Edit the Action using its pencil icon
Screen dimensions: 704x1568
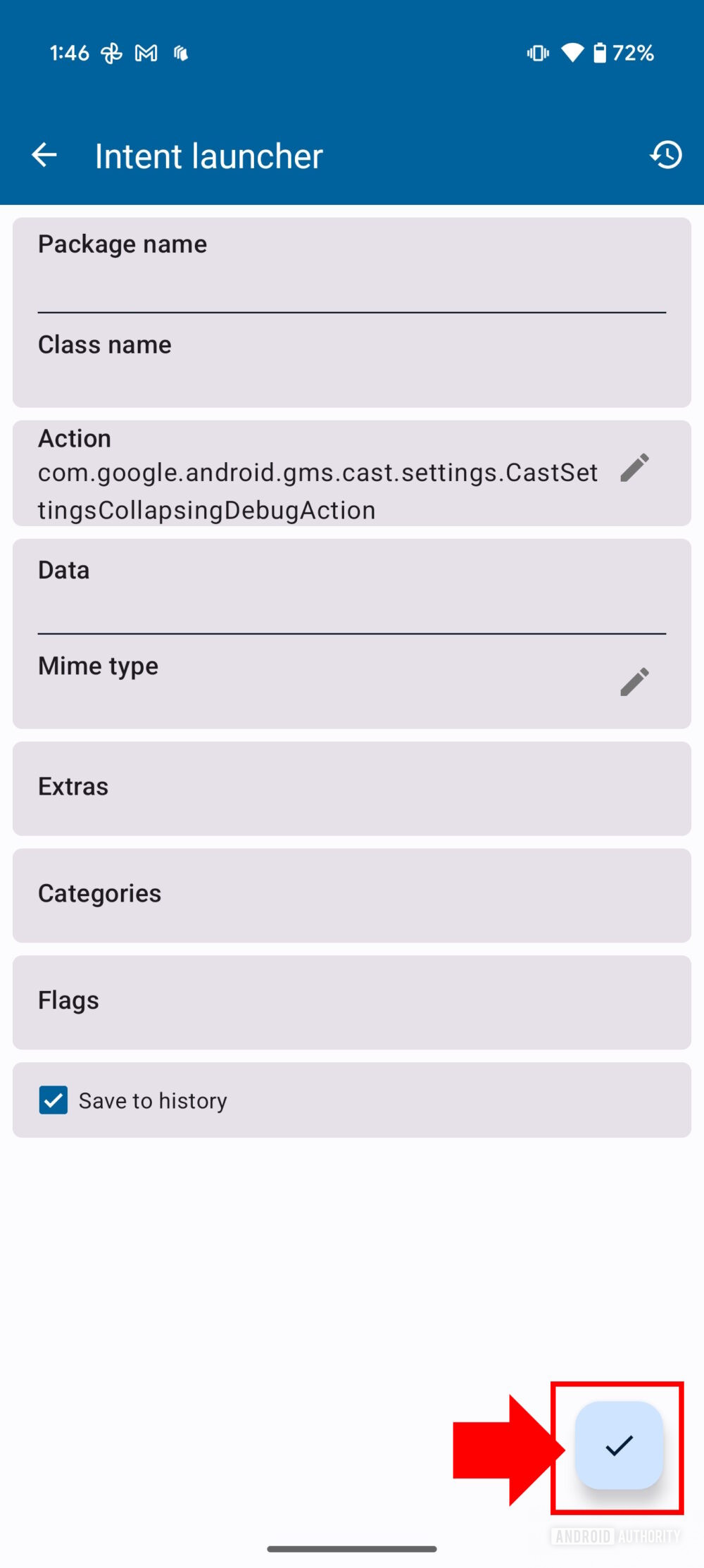pos(634,466)
